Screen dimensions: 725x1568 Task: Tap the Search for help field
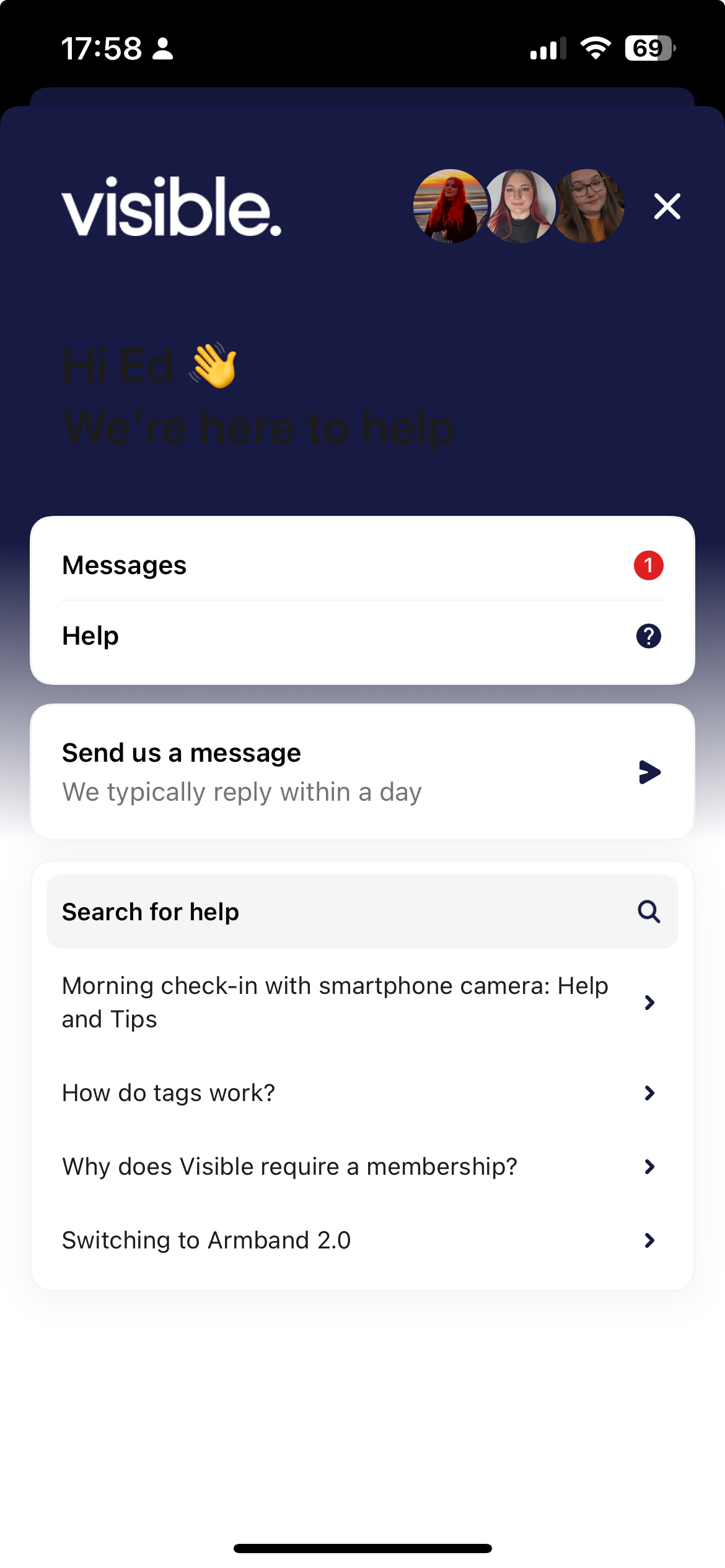362,912
